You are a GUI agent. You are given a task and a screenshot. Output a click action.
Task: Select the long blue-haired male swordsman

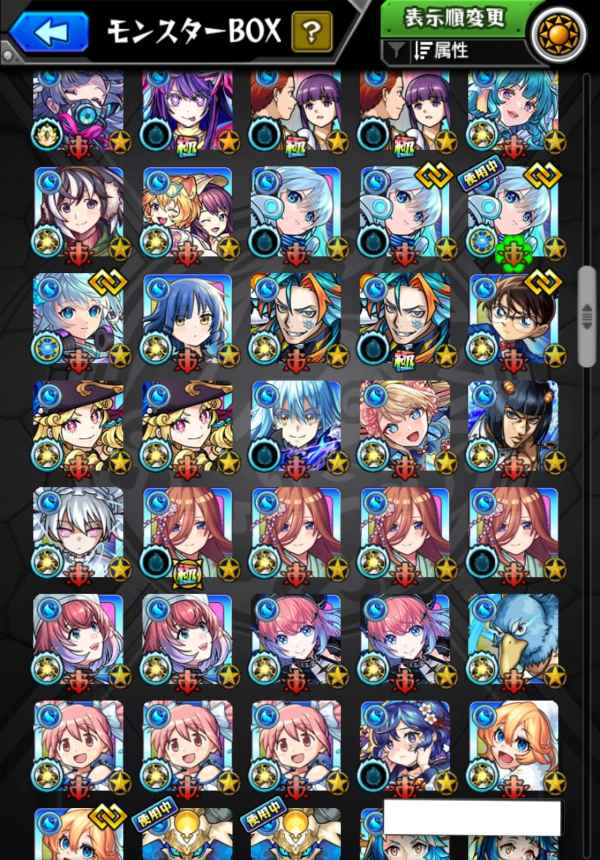pyautogui.click(x=295, y=423)
